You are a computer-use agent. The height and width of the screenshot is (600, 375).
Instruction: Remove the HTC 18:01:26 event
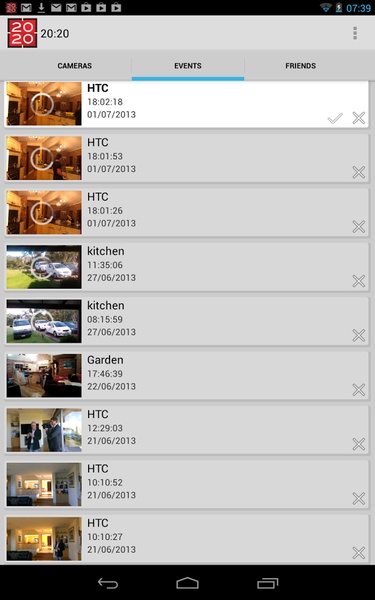click(359, 227)
